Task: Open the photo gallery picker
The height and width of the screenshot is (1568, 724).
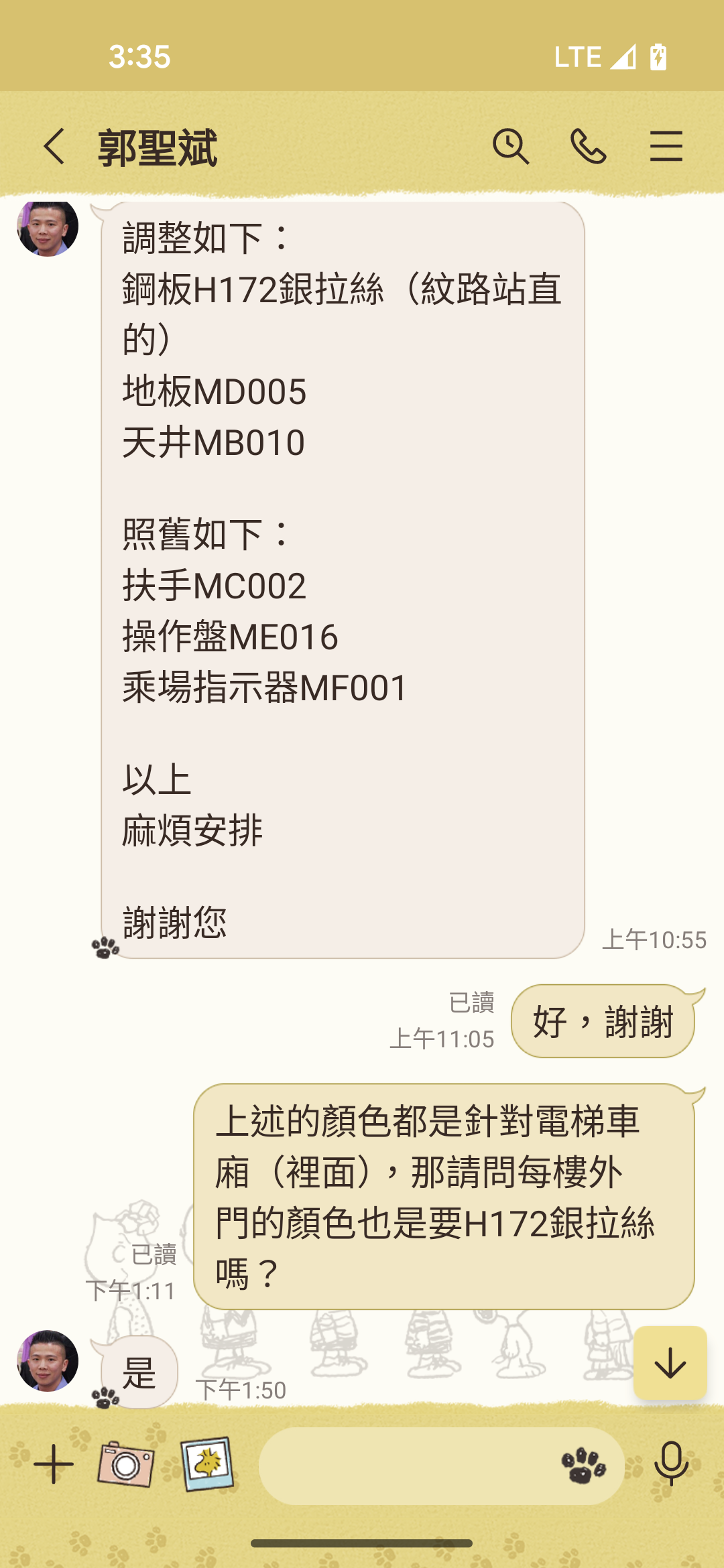Action: (208, 1463)
